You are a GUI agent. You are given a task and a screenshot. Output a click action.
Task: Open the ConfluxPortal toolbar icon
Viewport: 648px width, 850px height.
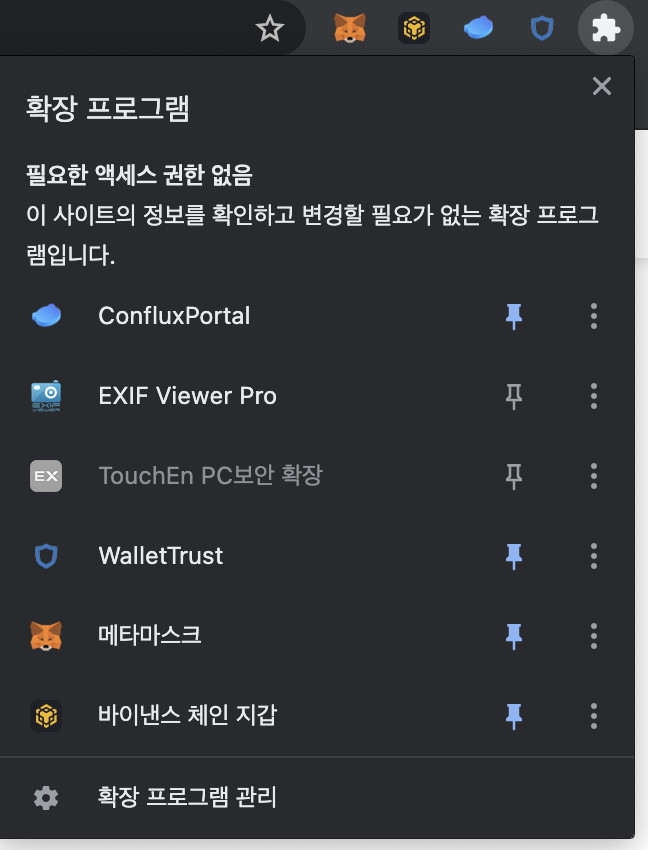[478, 29]
